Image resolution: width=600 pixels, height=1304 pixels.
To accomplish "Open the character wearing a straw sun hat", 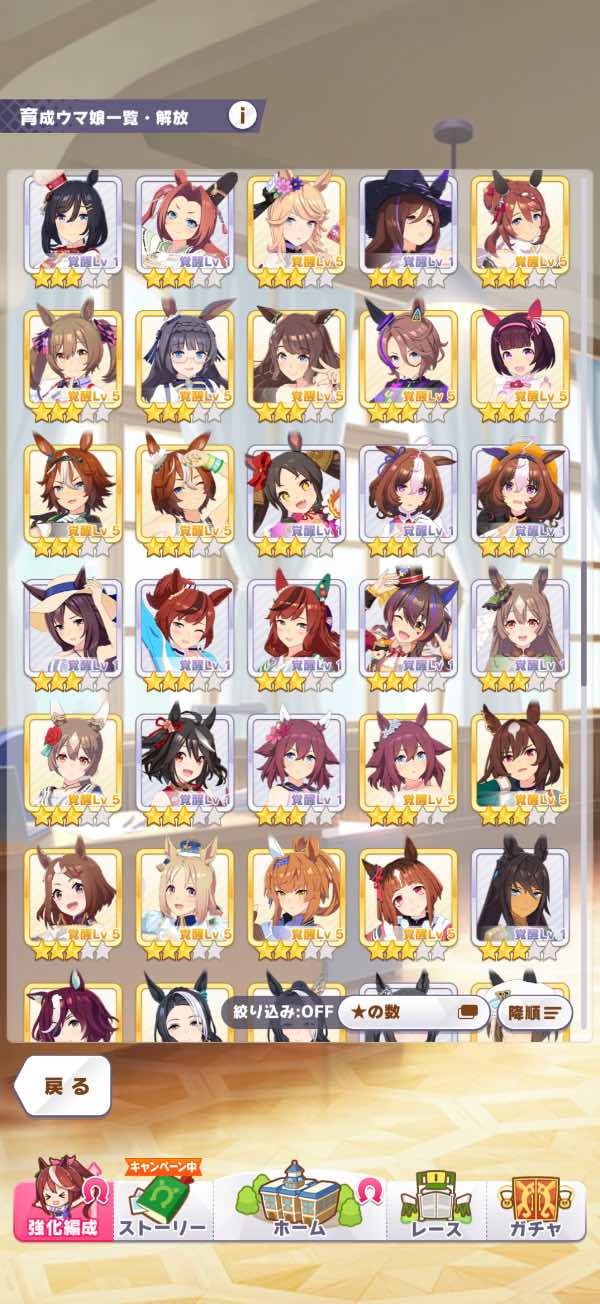I will tap(72, 632).
